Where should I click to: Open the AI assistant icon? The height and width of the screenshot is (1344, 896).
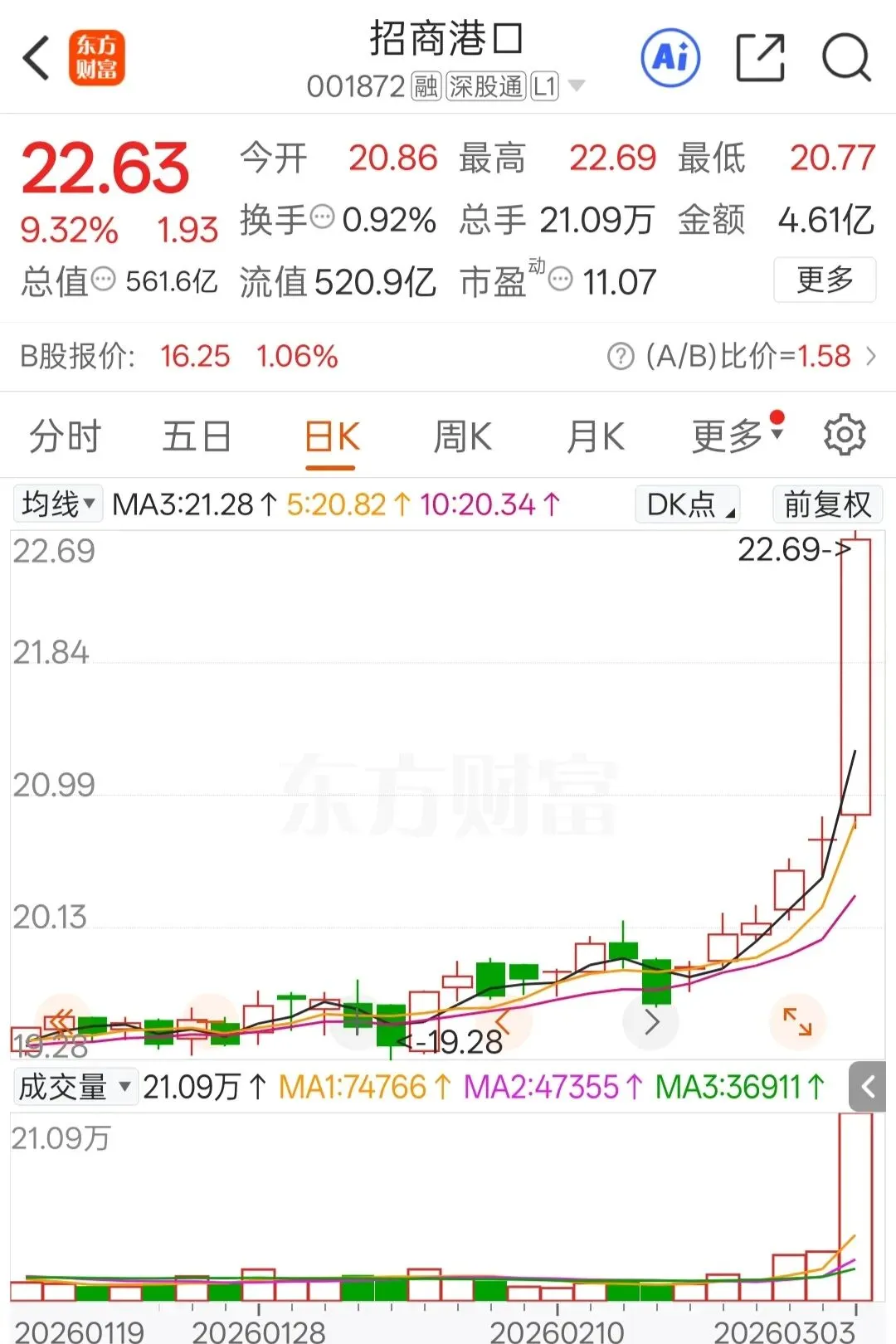pos(670,58)
